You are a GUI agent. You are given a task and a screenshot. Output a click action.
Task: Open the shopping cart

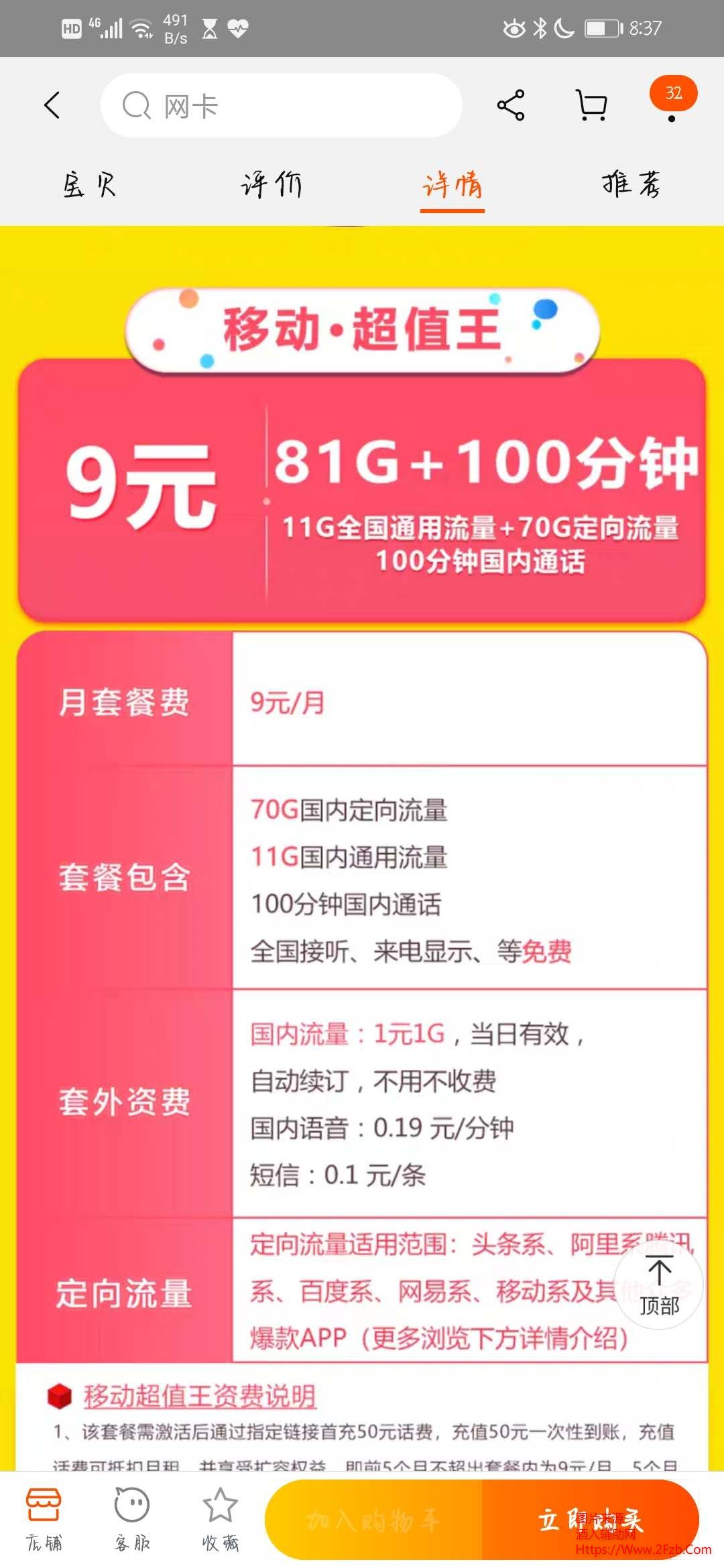click(x=592, y=105)
